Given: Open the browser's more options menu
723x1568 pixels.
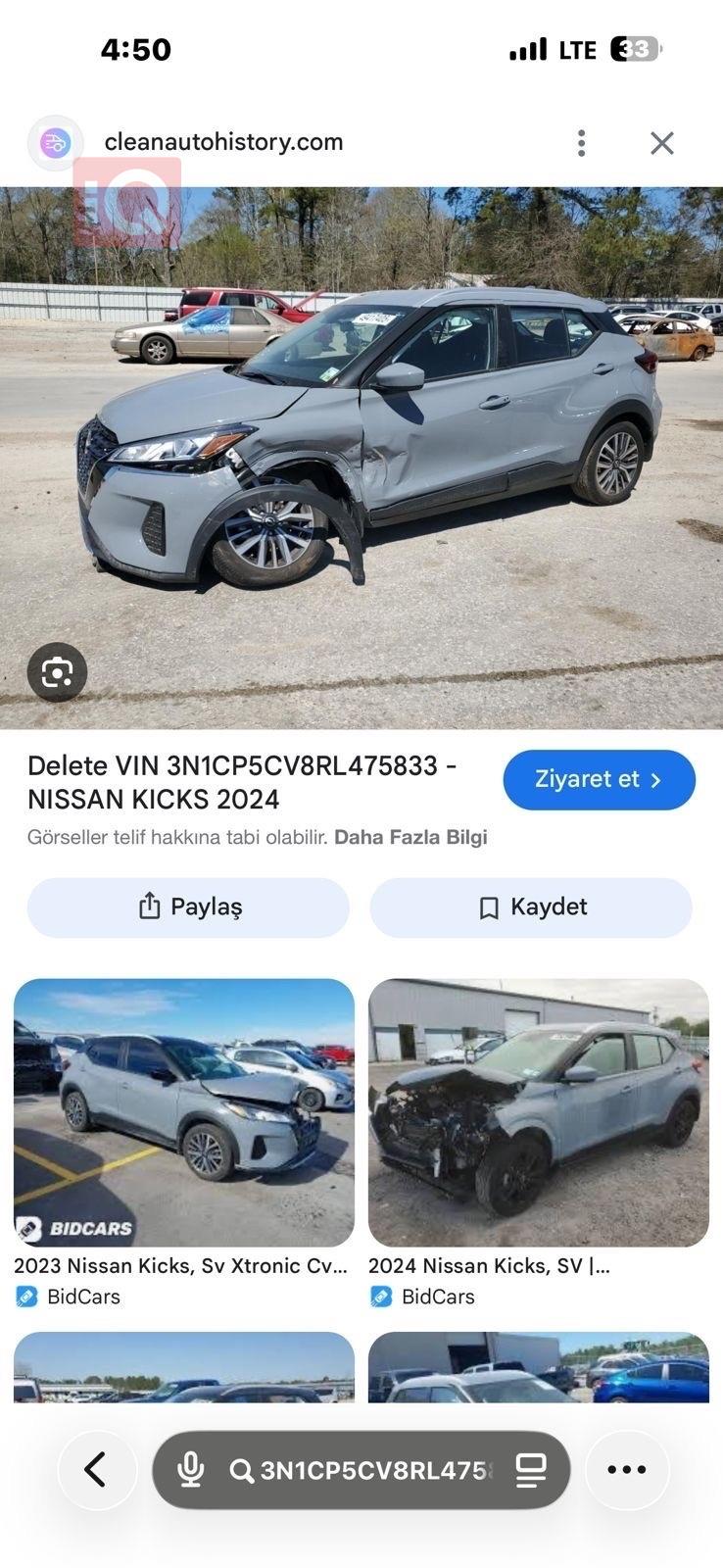Looking at the screenshot, I should tap(627, 1469).
